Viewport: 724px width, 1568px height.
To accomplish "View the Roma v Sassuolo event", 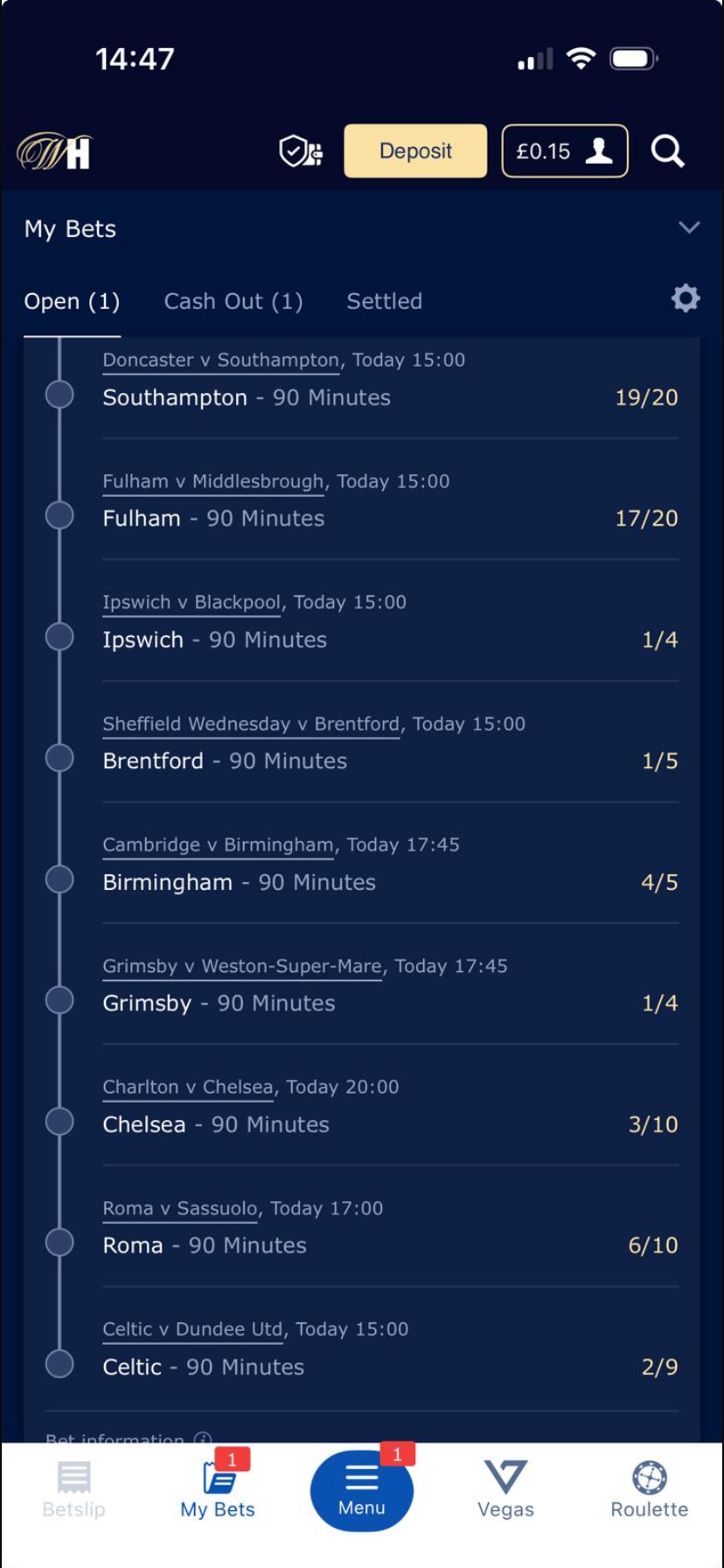I will click(179, 1208).
